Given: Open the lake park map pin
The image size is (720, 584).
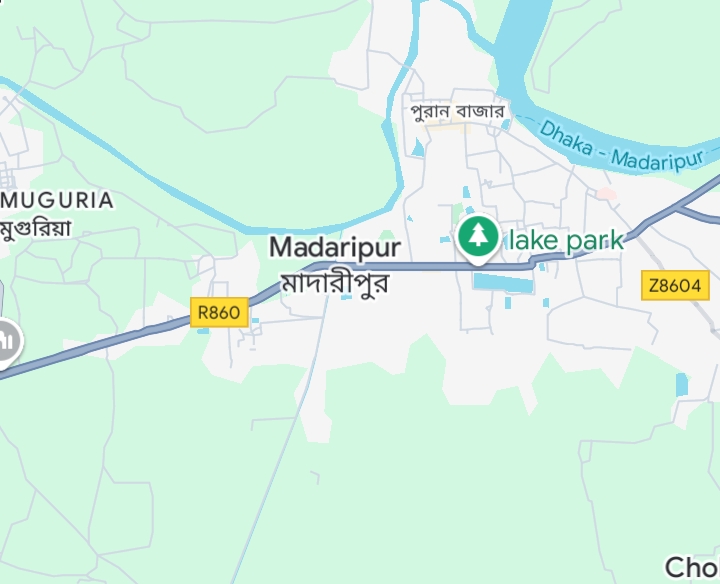Looking at the screenshot, I should pos(479,238).
